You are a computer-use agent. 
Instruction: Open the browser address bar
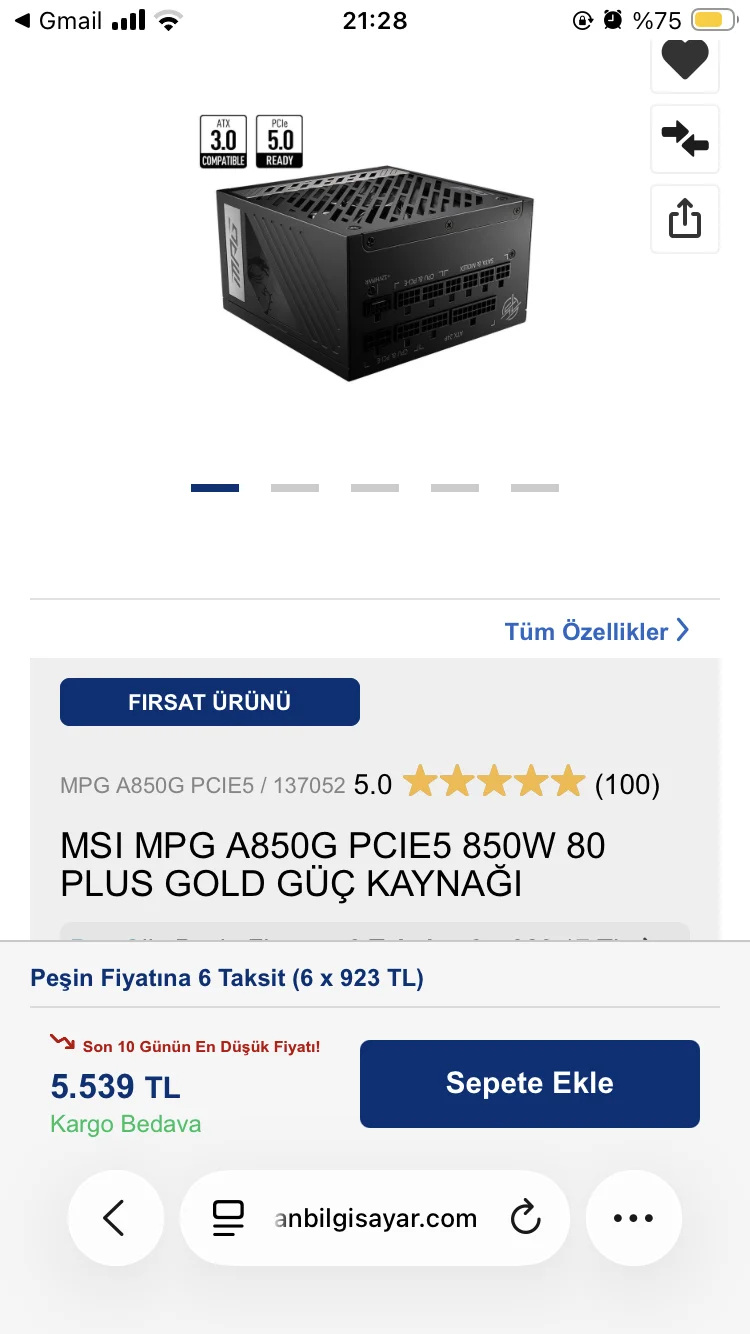[x=375, y=1218]
